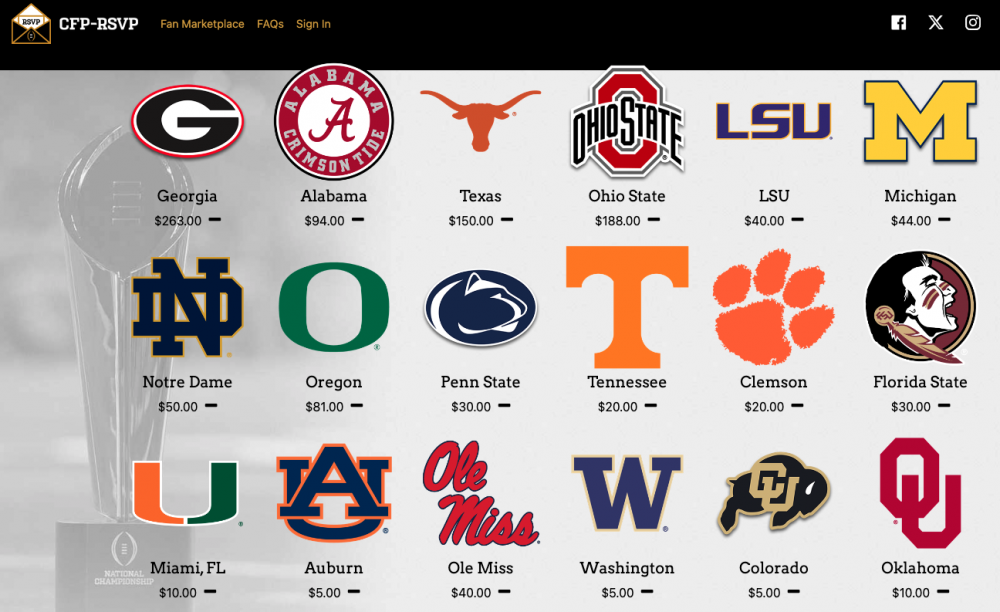Open the Ohio State team tile
Viewport: 1000px width, 612px height.
click(627, 122)
